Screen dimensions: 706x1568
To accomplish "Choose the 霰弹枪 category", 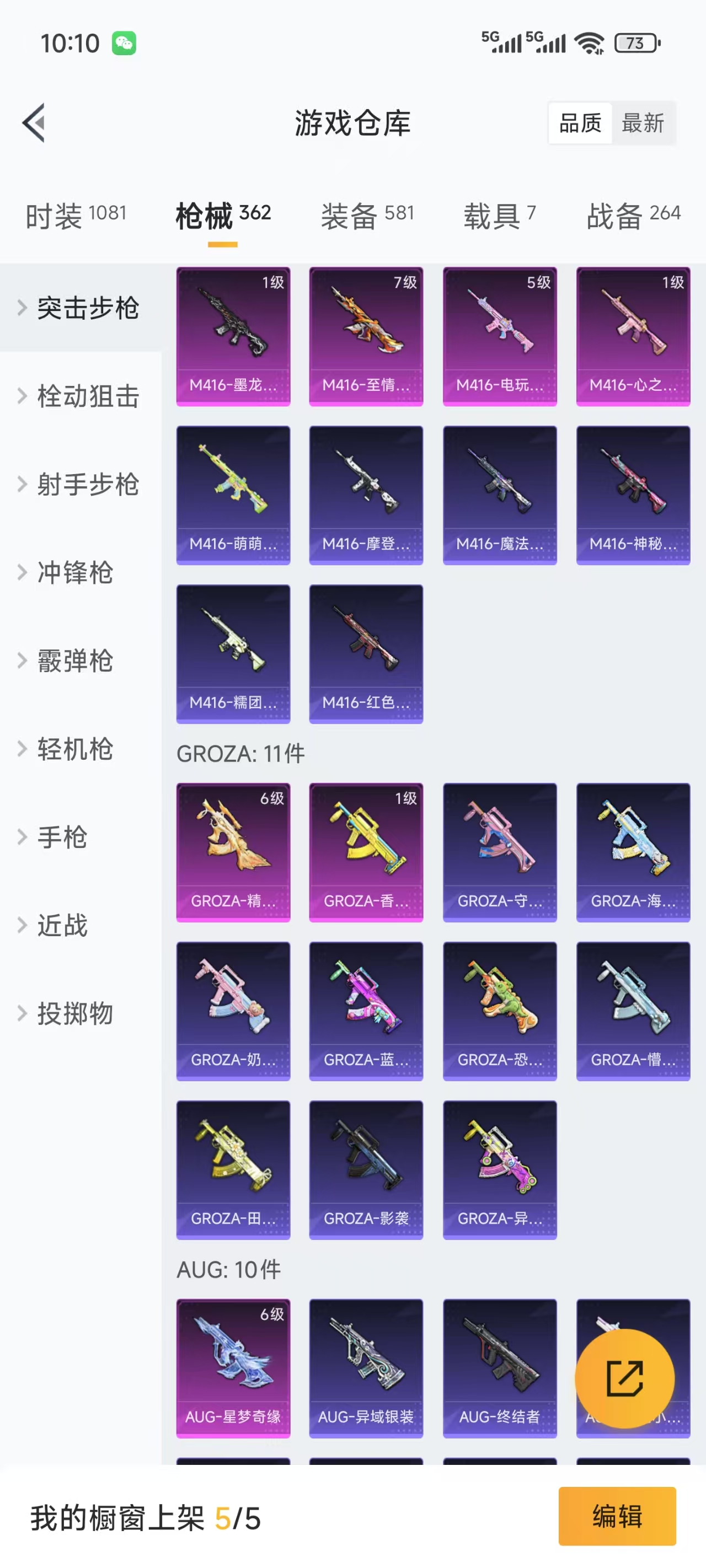I will (x=81, y=661).
